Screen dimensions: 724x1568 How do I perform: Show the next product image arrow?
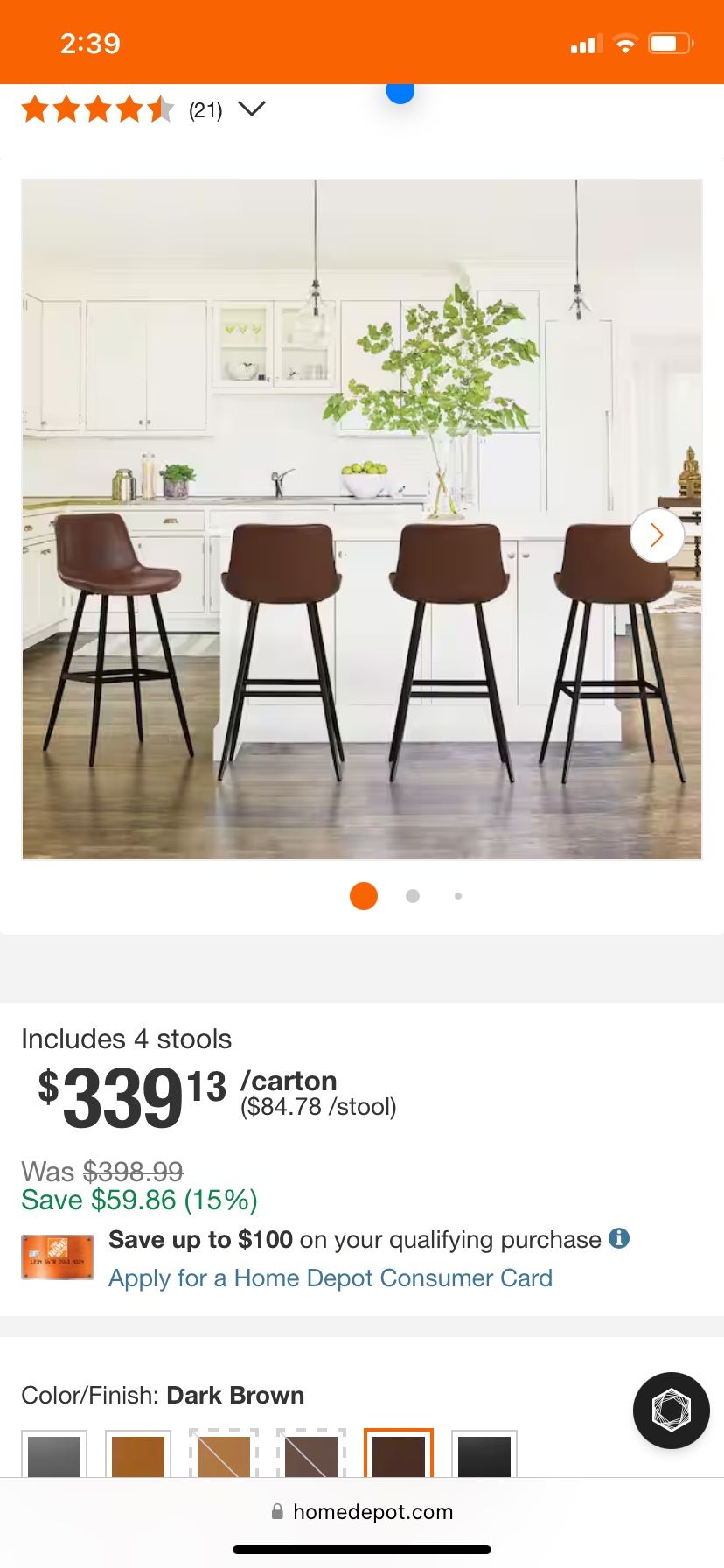tap(657, 535)
